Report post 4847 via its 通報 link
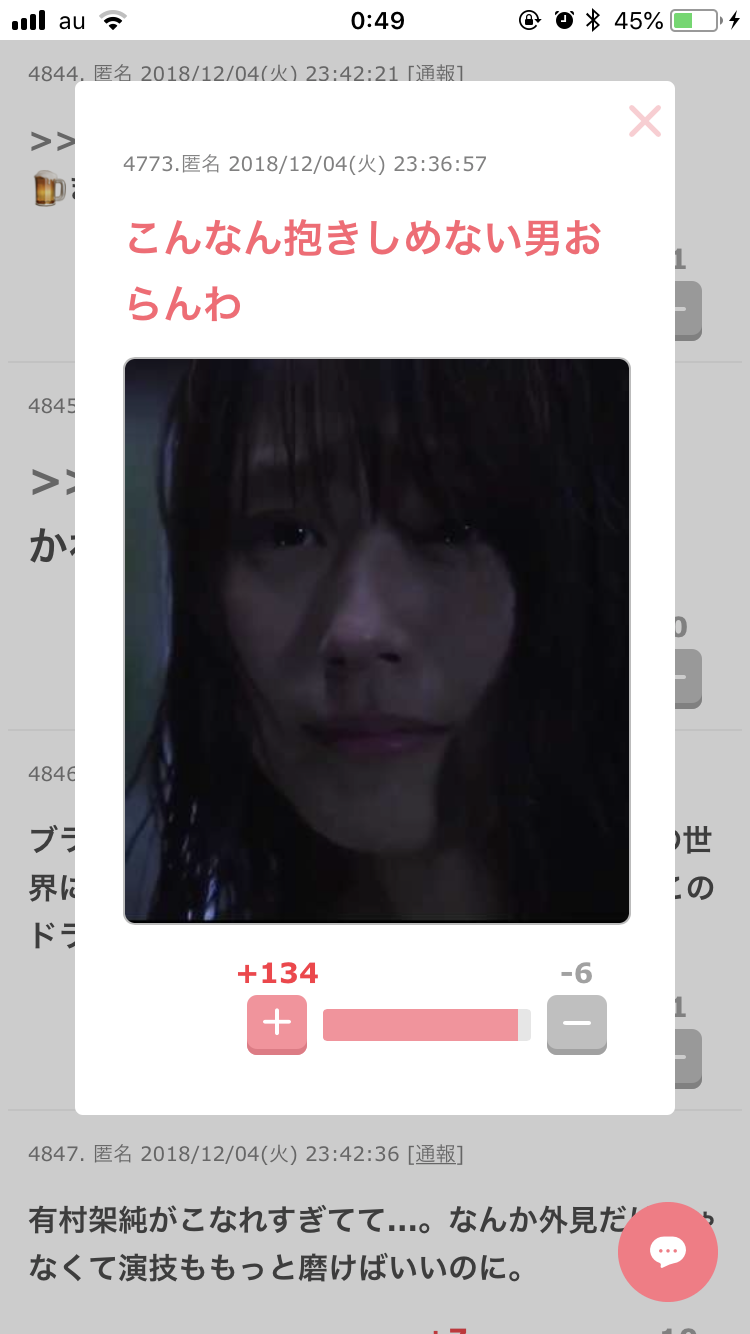This screenshot has width=750, height=1334. coord(437,1153)
